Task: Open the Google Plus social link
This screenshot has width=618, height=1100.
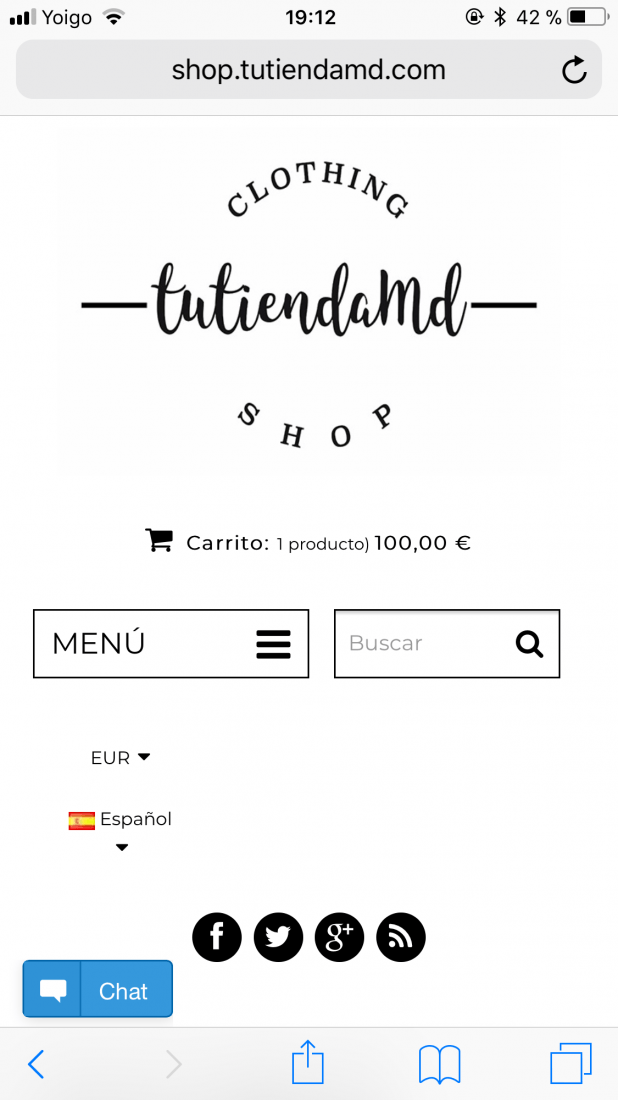Action: (340, 937)
